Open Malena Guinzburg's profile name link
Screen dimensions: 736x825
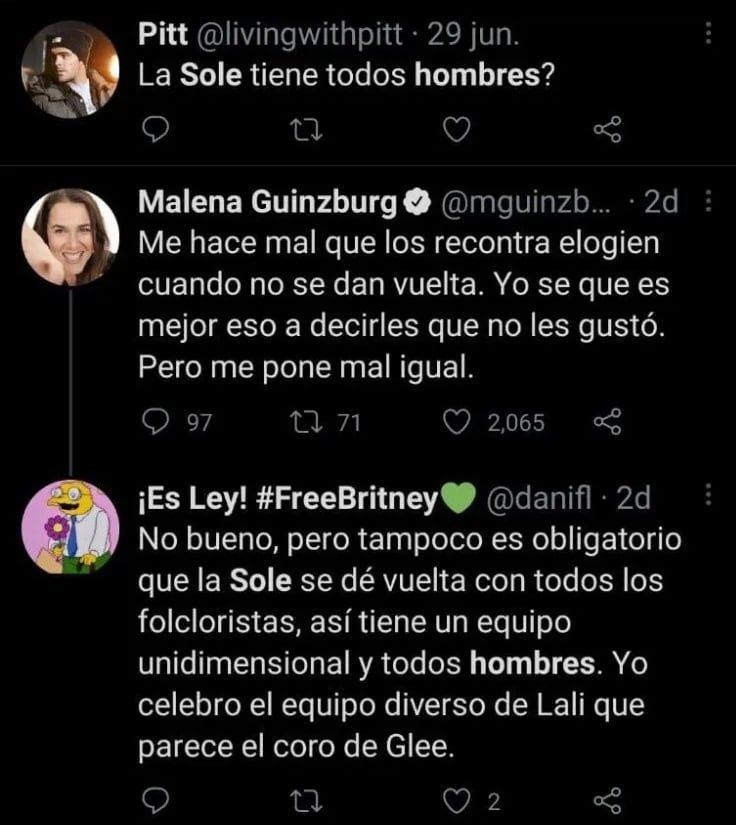pos(271,200)
